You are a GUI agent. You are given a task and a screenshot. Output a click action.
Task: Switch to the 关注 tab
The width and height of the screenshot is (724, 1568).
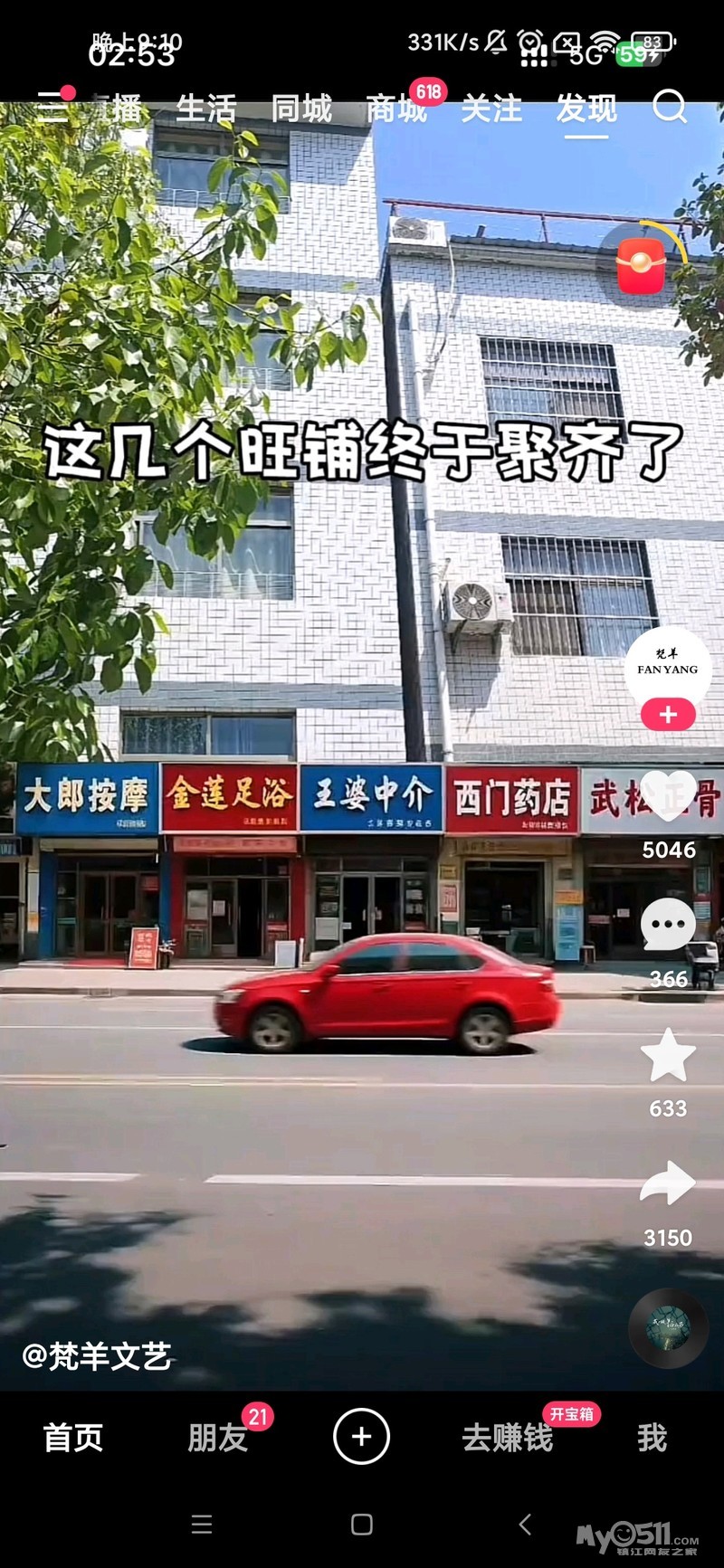tap(491, 109)
